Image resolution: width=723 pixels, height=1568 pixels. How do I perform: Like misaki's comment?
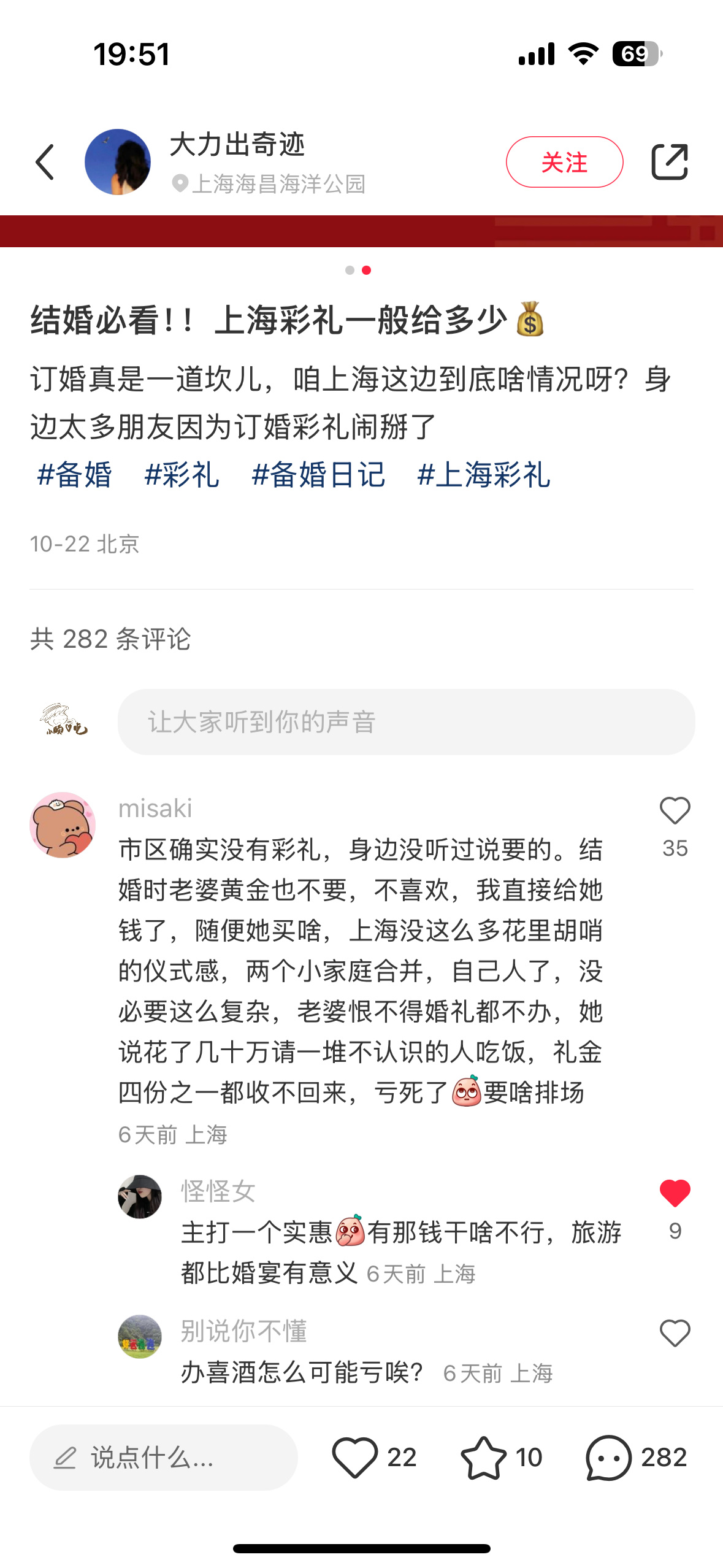[675, 812]
